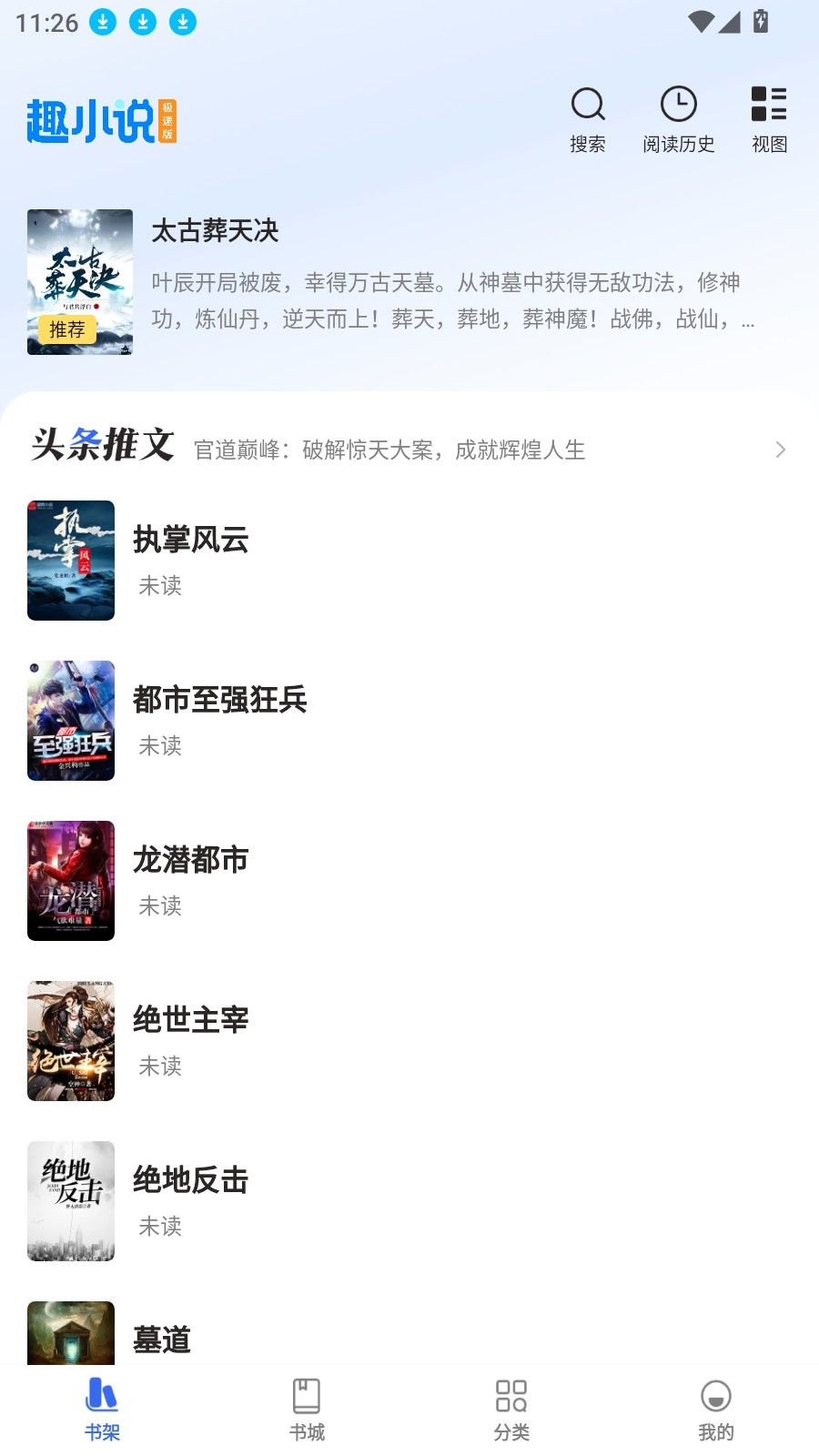
Task: Open the 执掌风云 book cover
Action: tap(70, 561)
